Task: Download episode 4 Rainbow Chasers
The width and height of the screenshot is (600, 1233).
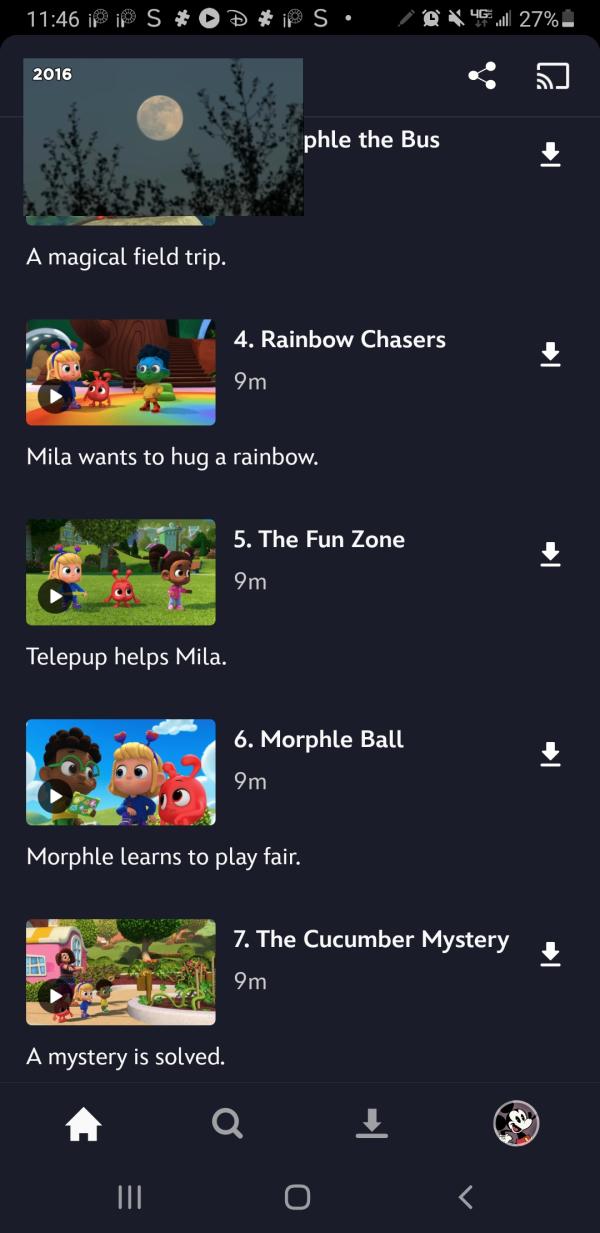Action: [550, 354]
